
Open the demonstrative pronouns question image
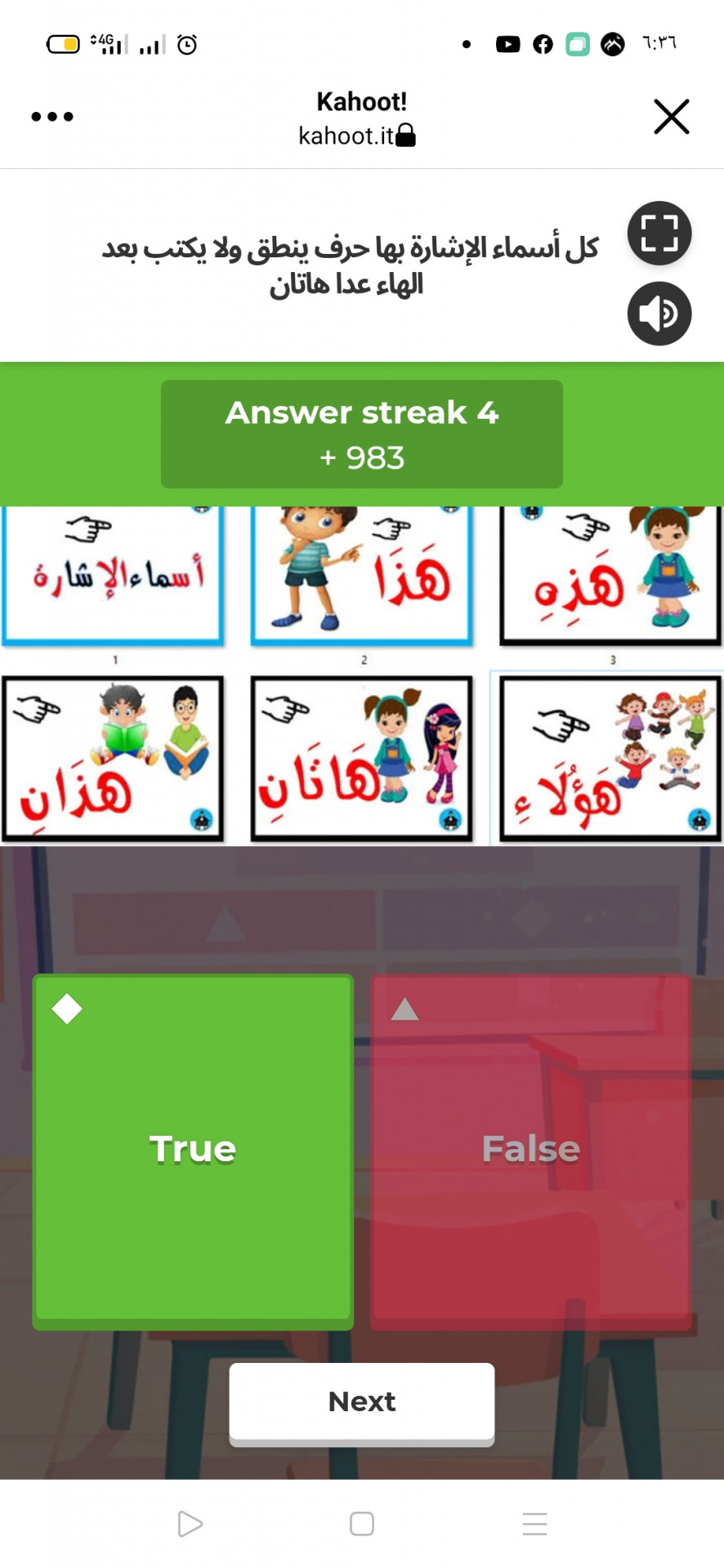coord(361,675)
